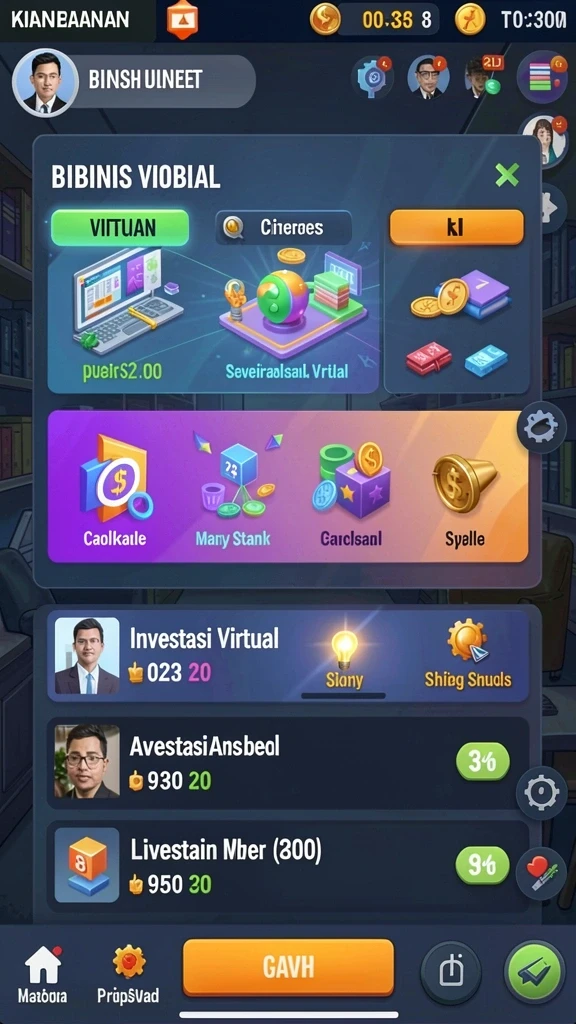Tap the Slany light bulb
The height and width of the screenshot is (1024, 576).
point(344,660)
